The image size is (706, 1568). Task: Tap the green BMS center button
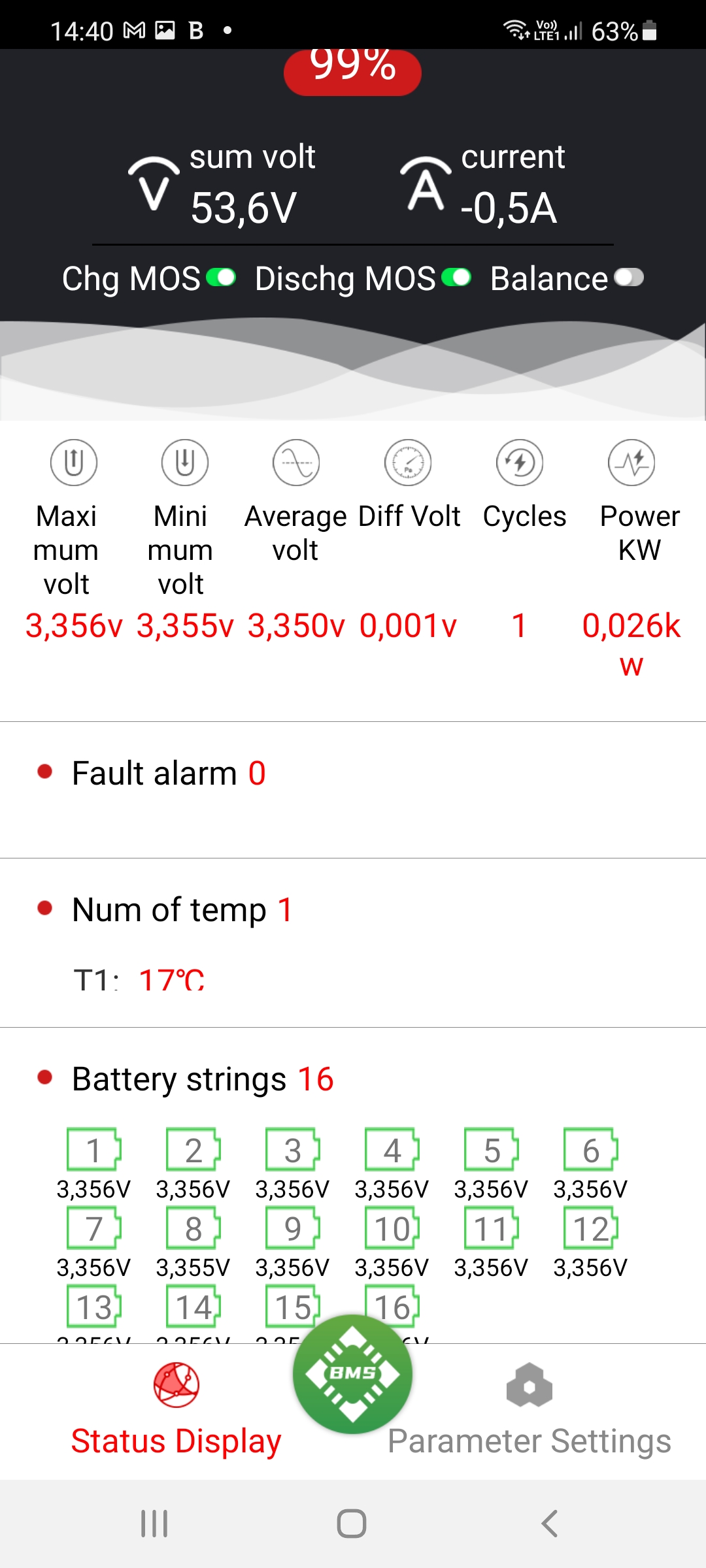pyautogui.click(x=352, y=1373)
